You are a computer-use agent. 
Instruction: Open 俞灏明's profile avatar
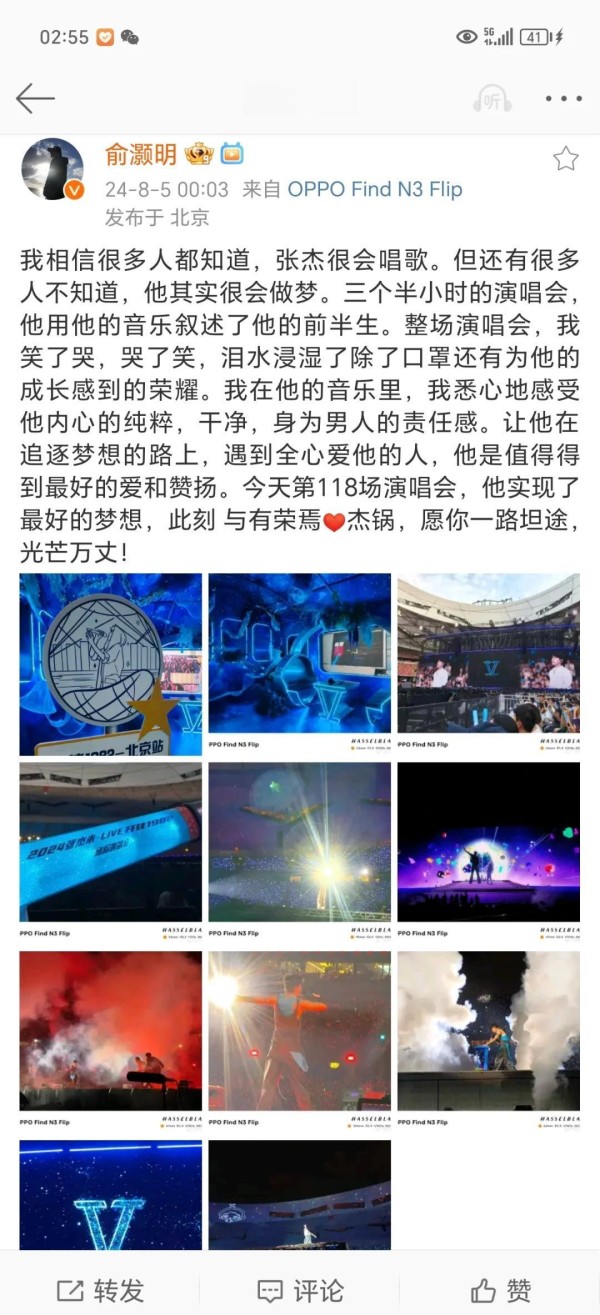coord(53,169)
